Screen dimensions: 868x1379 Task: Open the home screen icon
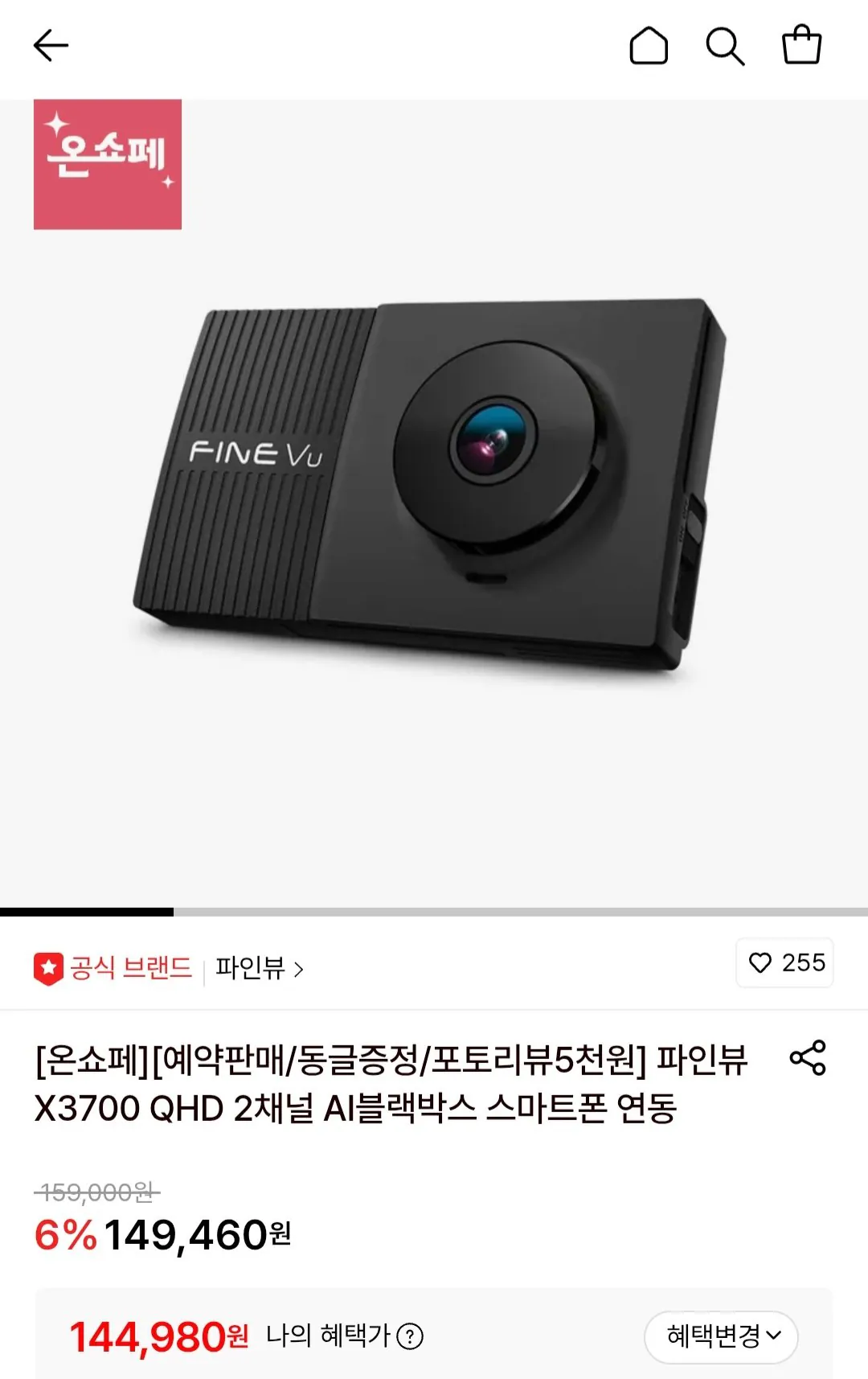[x=649, y=46]
